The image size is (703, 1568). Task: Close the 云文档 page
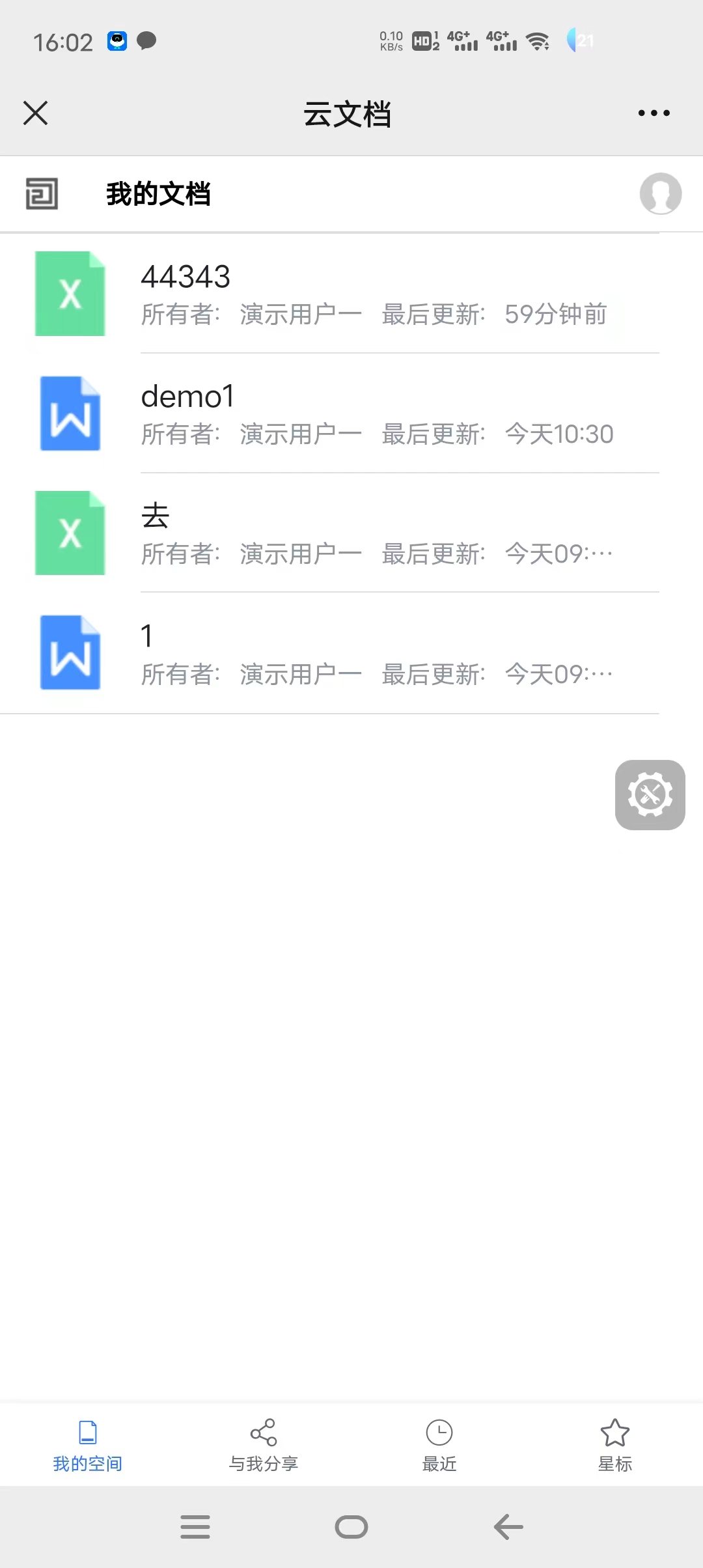coord(36,113)
